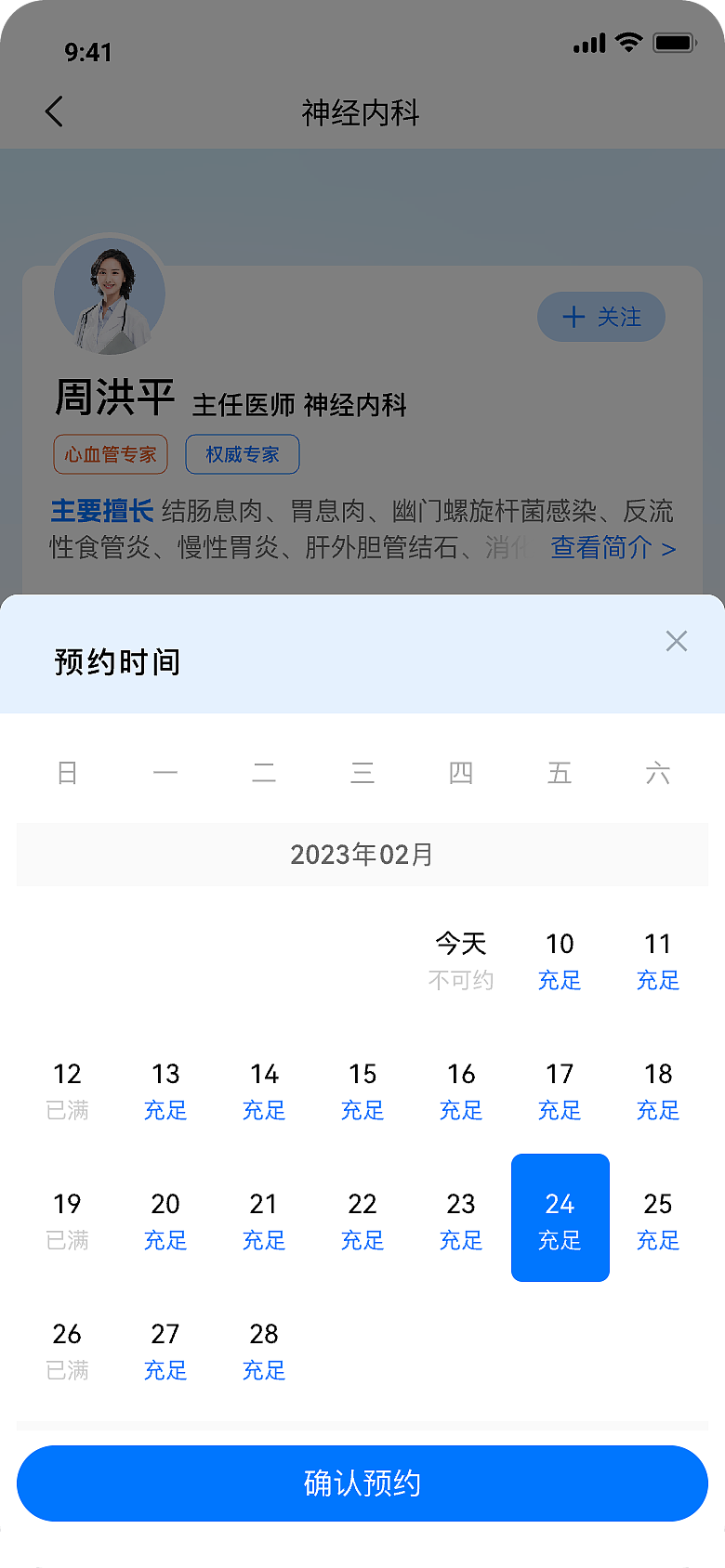Click the plus icon on the 关注 button
The image size is (725, 1568).
point(573,317)
